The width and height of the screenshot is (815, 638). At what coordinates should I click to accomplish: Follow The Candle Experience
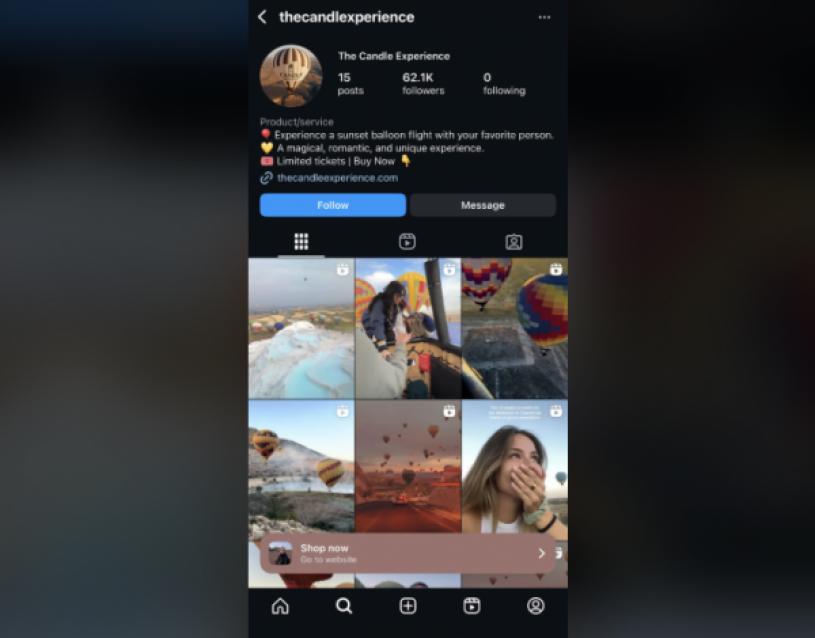332,205
